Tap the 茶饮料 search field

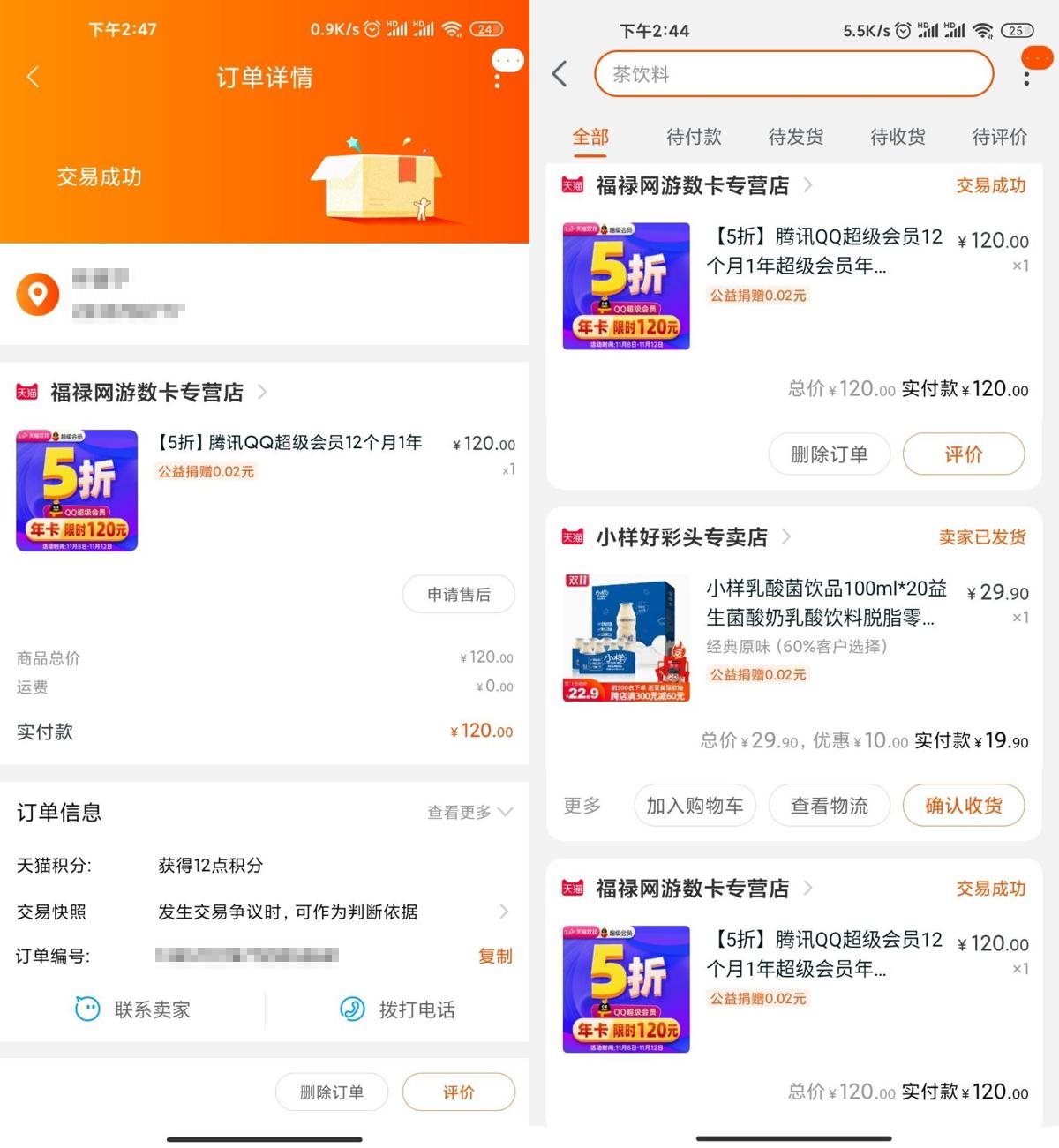click(794, 74)
